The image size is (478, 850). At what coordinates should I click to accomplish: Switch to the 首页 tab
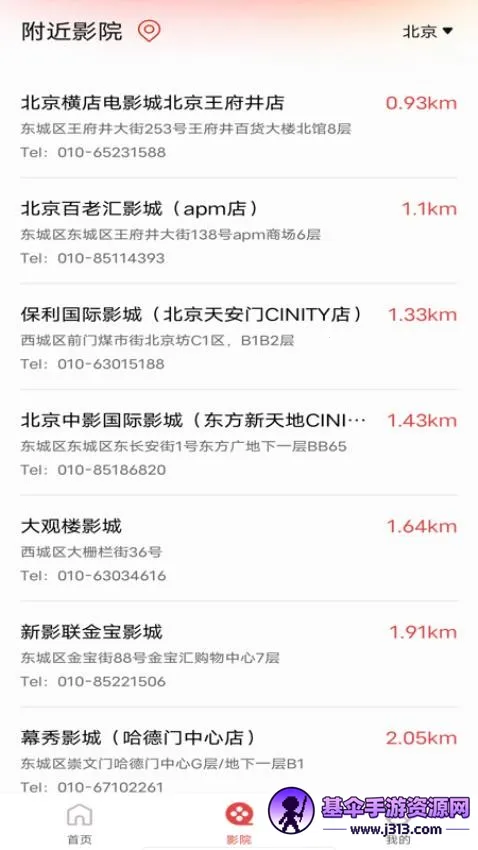point(80,824)
